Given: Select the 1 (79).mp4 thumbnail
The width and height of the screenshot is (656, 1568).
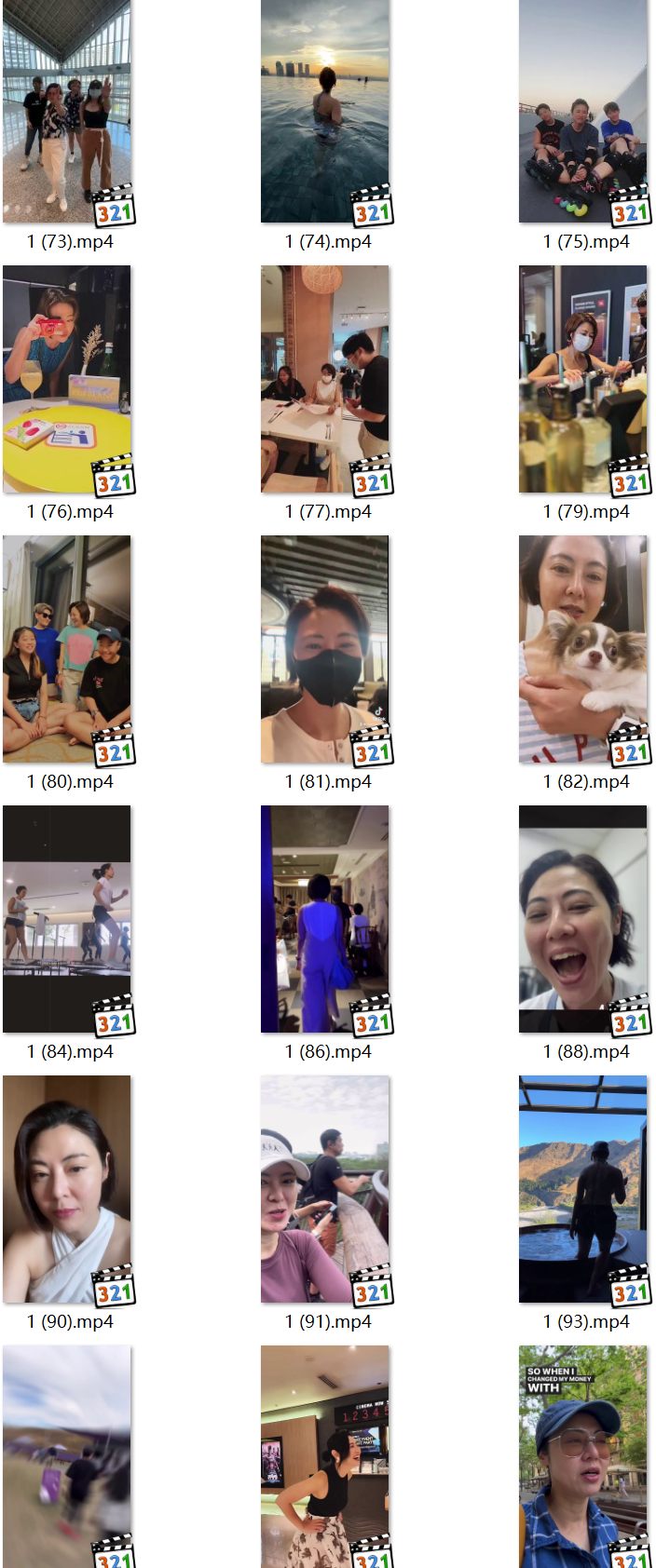Looking at the screenshot, I should tap(583, 379).
